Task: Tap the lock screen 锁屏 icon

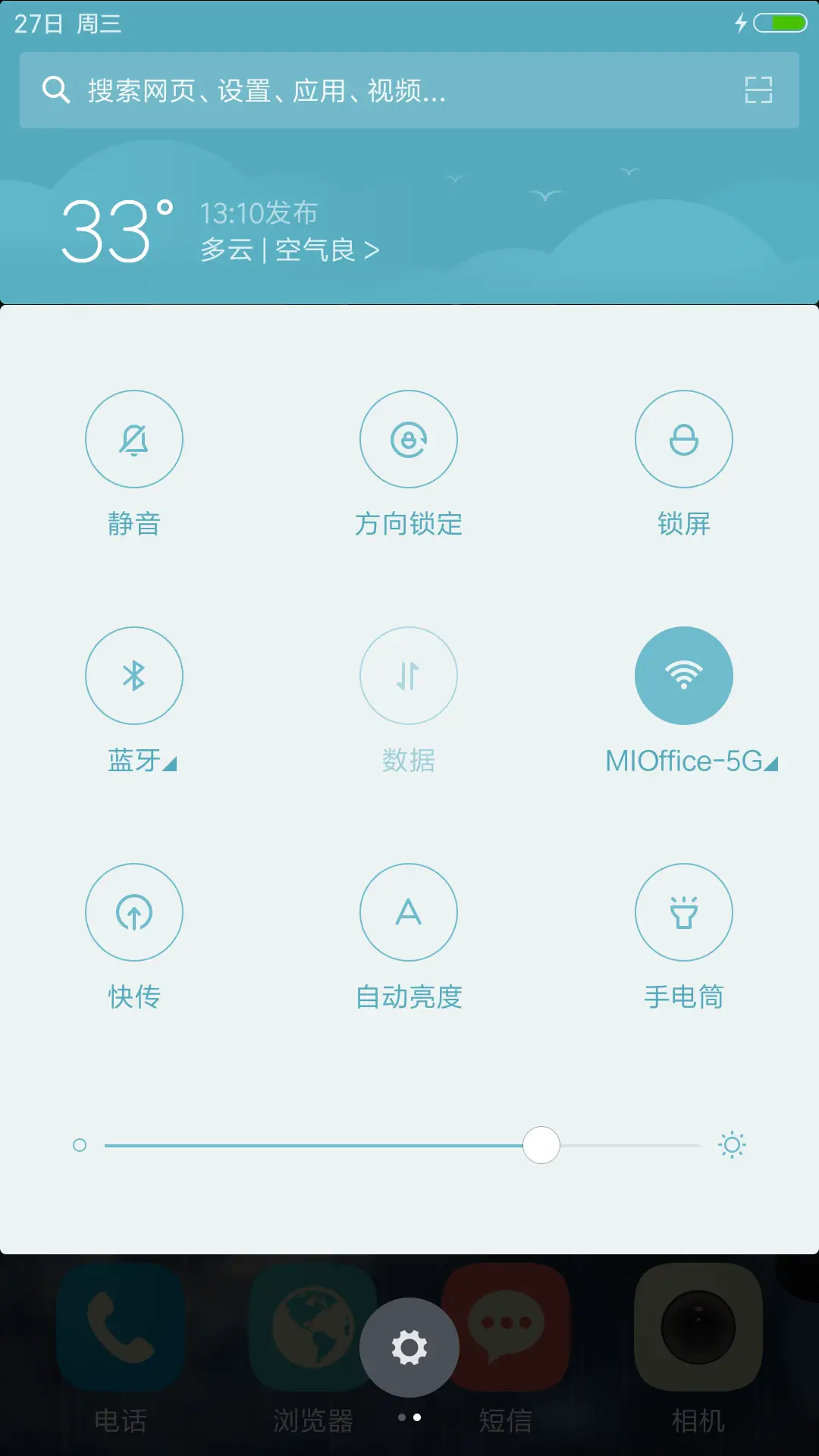Action: pyautogui.click(x=684, y=439)
